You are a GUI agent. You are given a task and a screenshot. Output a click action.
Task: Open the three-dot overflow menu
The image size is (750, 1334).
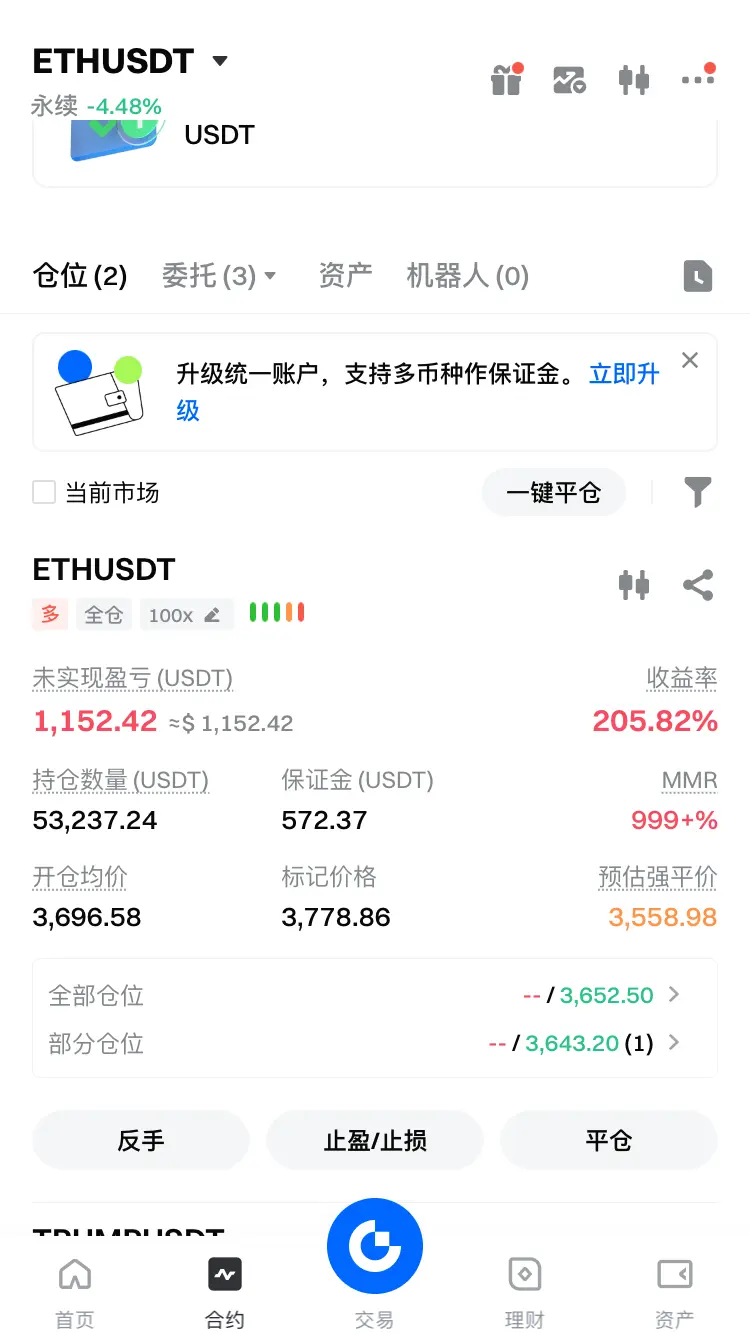click(697, 80)
